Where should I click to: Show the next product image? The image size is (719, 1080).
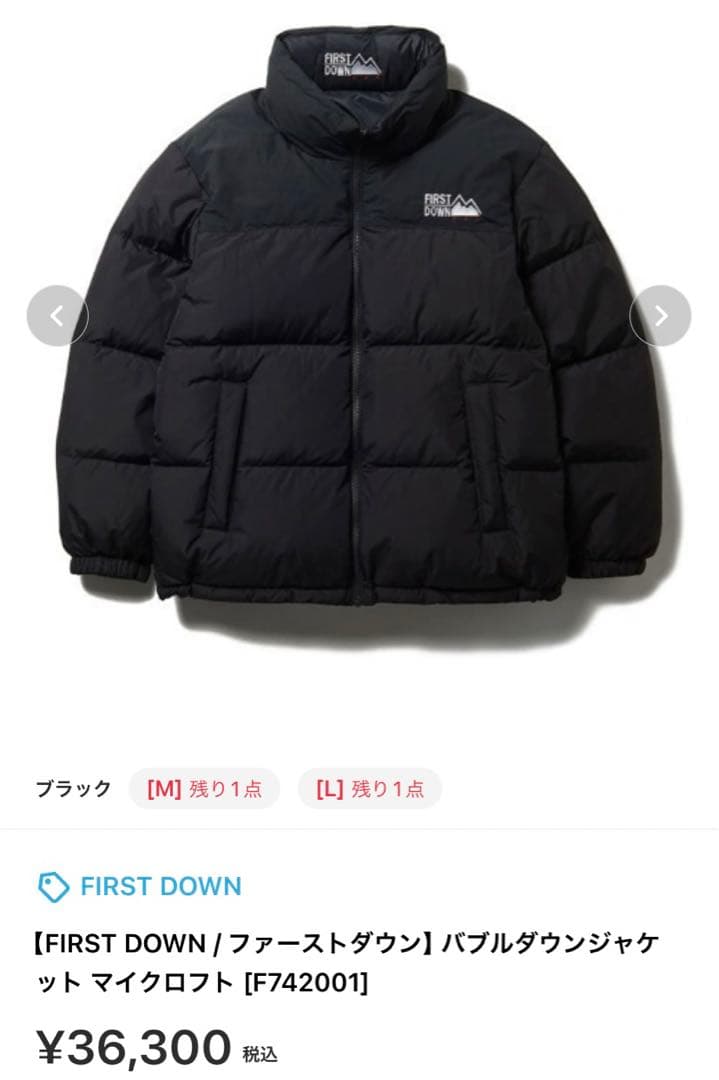click(x=660, y=316)
